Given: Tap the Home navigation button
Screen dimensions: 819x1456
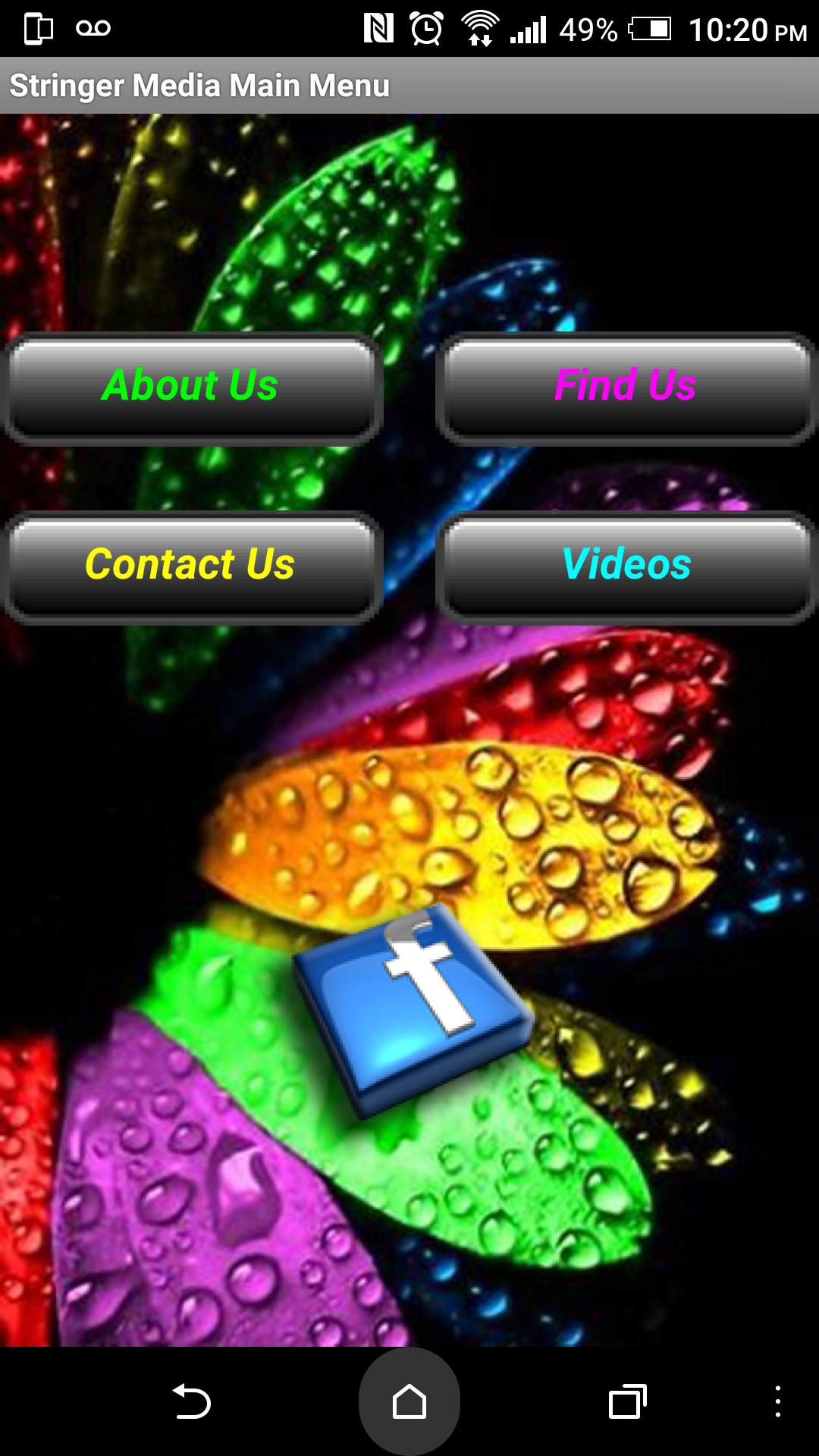Looking at the screenshot, I should tap(409, 1401).
